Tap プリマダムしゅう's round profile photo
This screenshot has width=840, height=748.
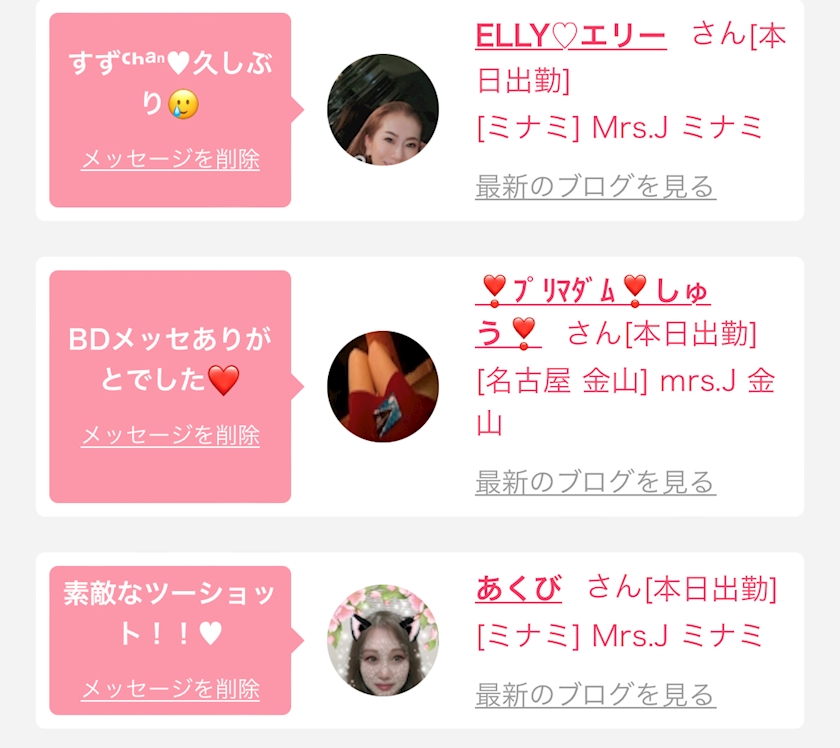point(383,386)
